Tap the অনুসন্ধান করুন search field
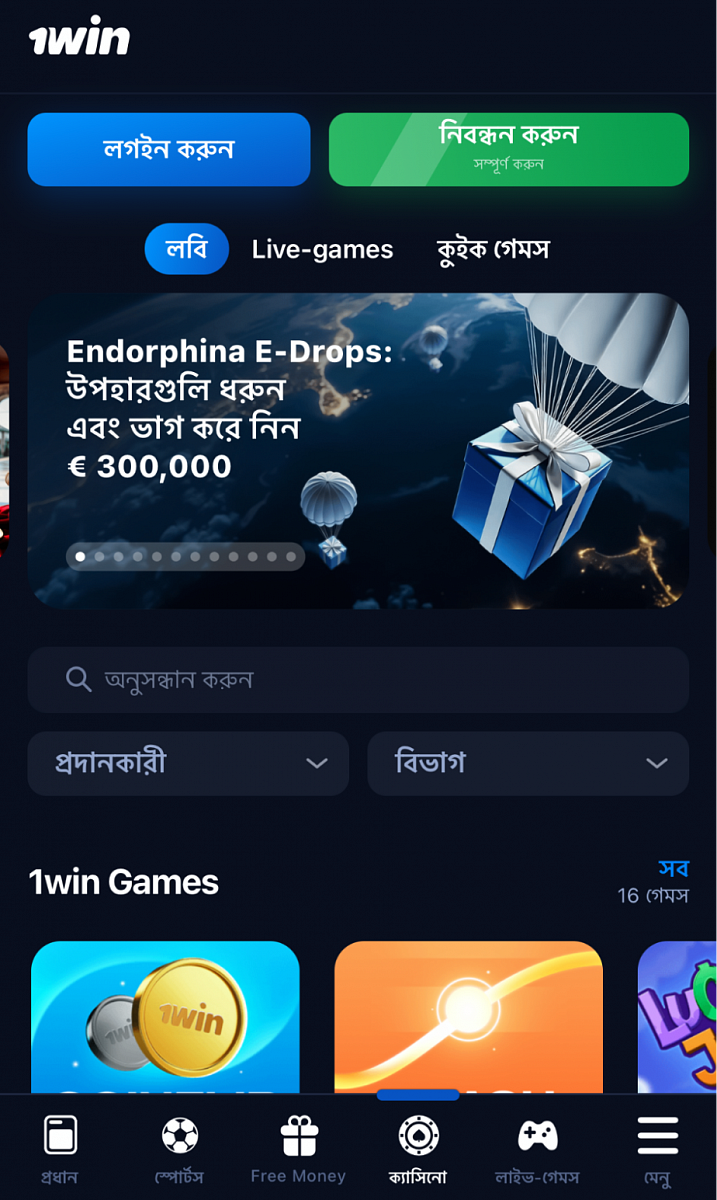717x1200 pixels. 357,680
